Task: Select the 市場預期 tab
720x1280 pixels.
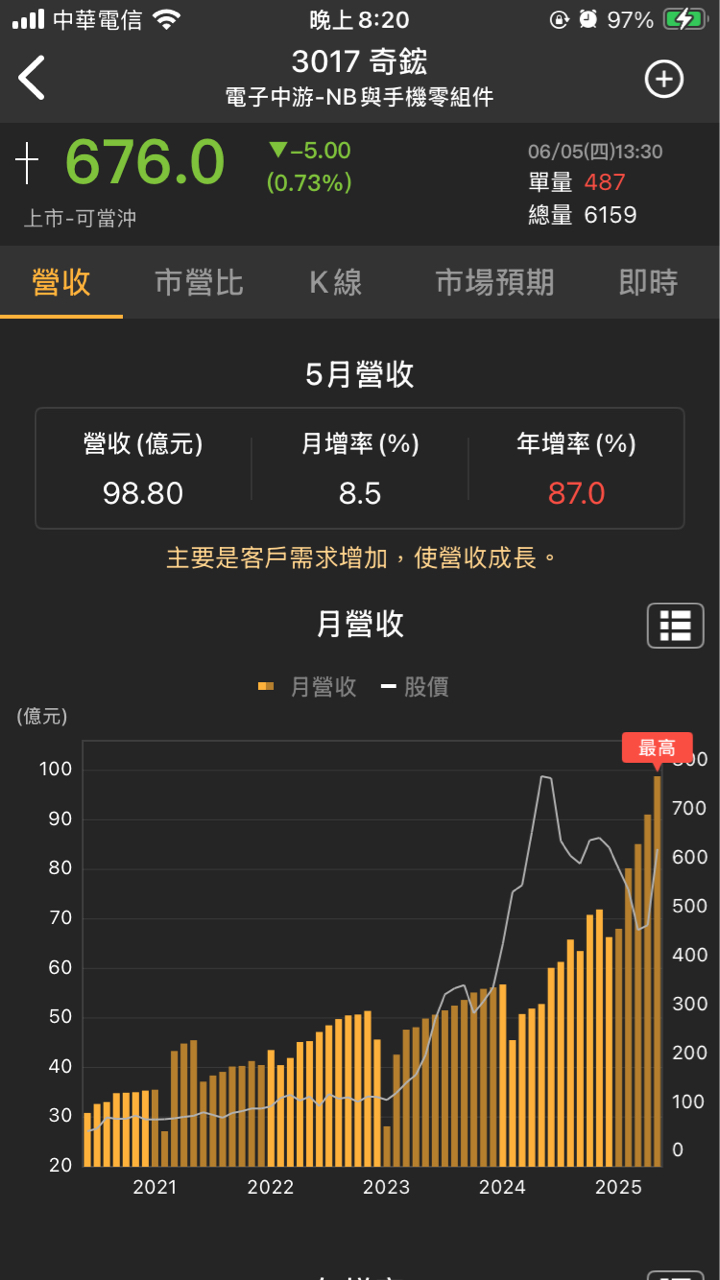Action: pyautogui.click(x=494, y=283)
